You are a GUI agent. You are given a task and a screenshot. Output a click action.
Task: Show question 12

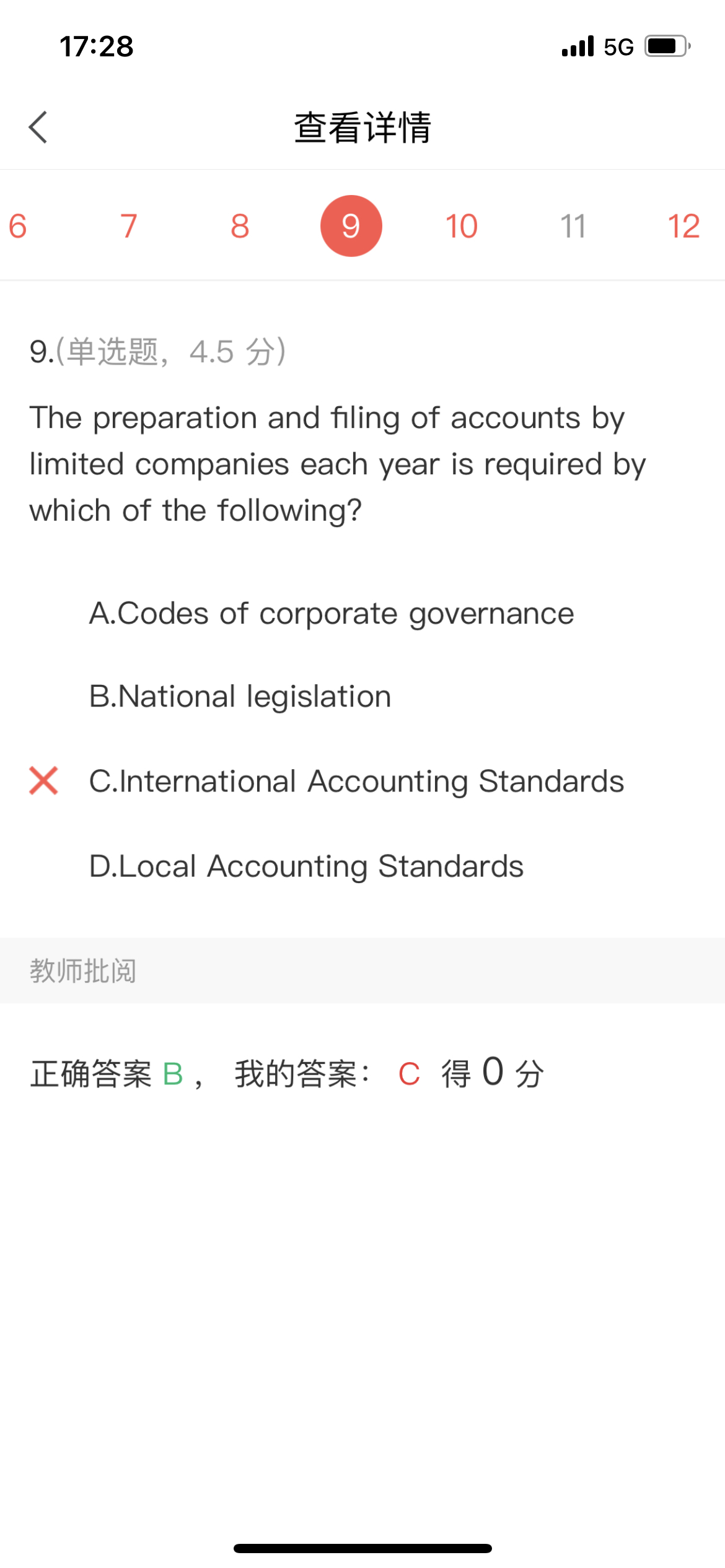683,226
